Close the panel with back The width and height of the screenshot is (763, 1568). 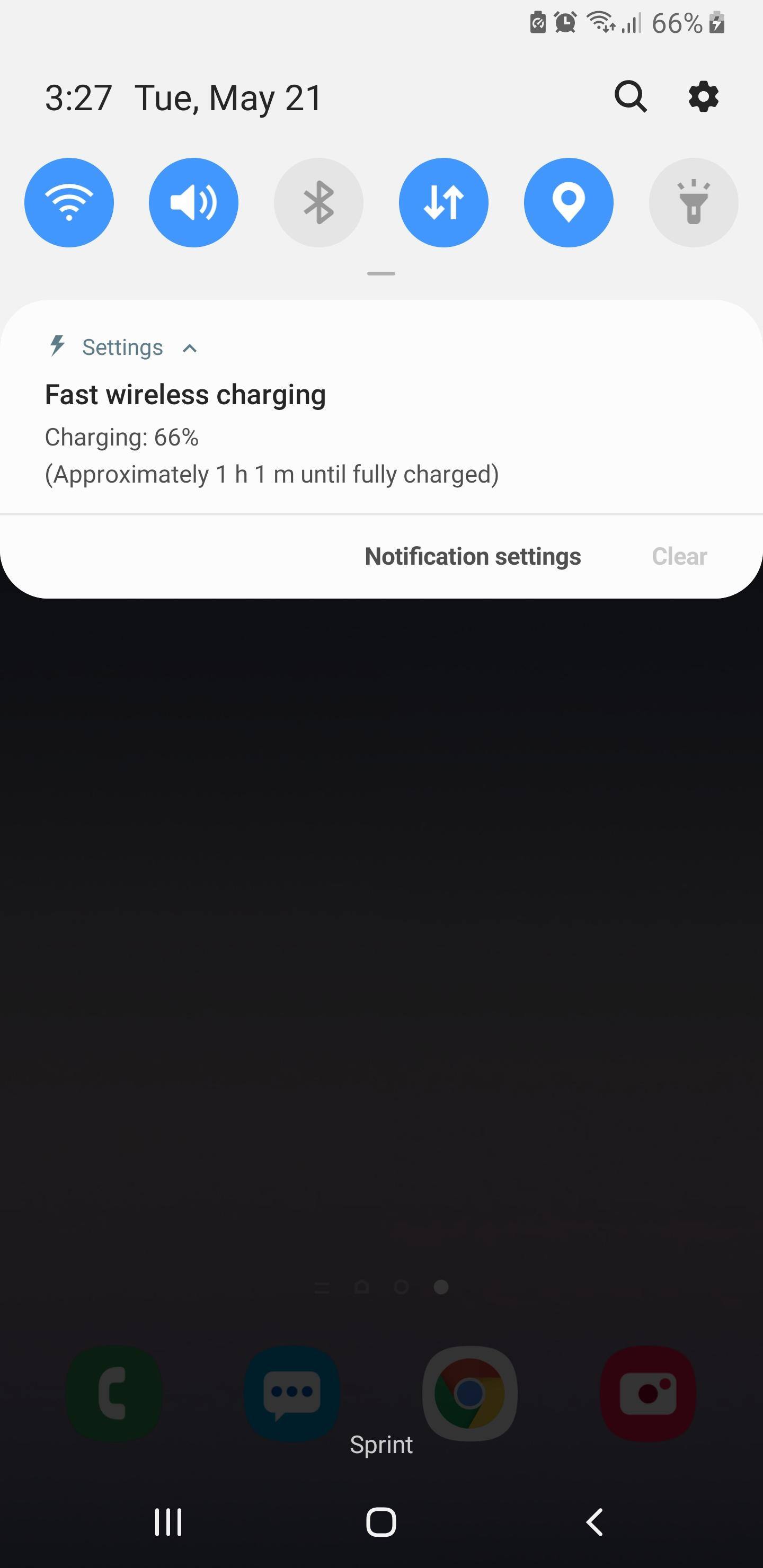595,1522
